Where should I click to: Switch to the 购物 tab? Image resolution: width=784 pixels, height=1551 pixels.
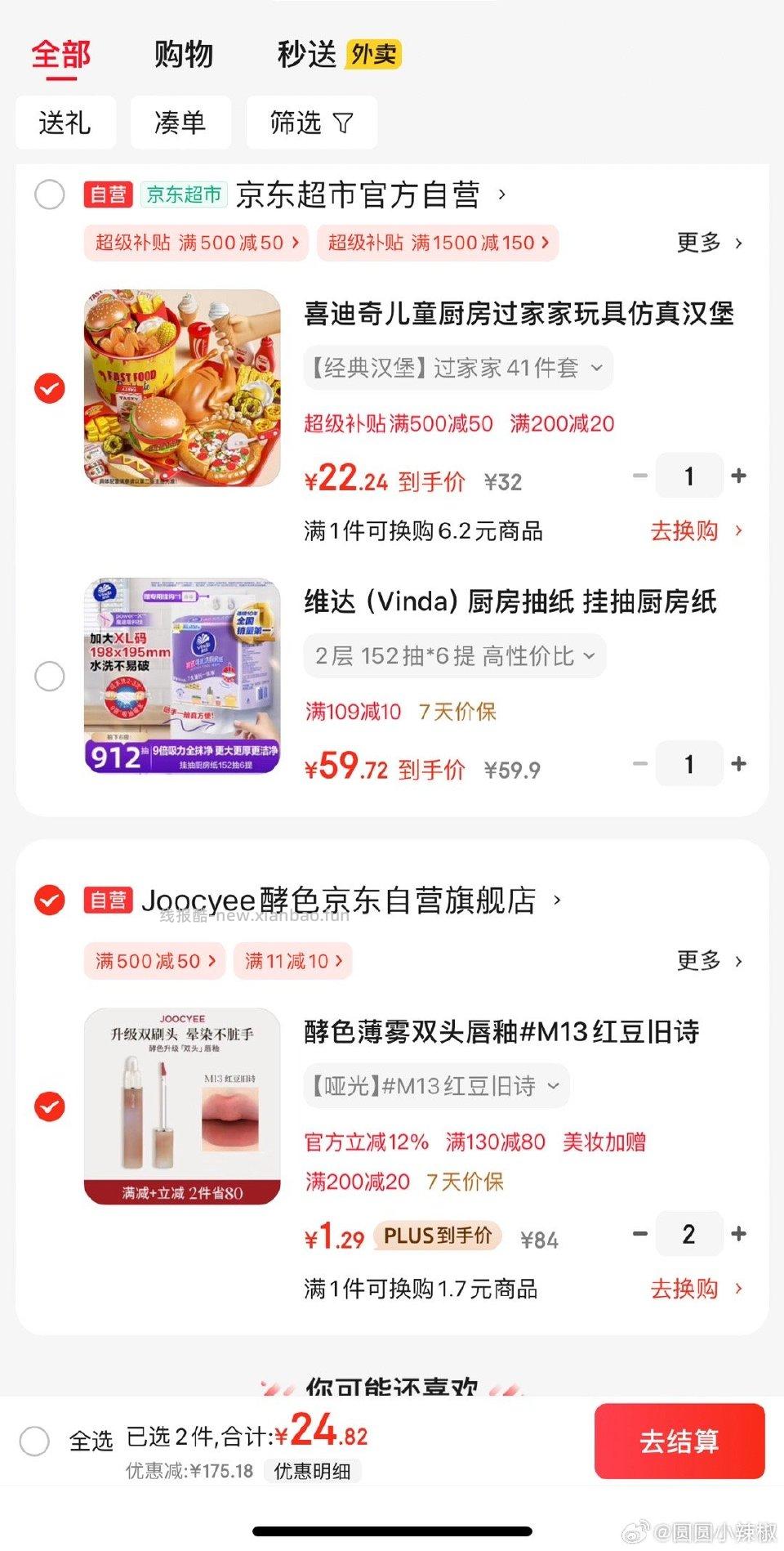(181, 53)
